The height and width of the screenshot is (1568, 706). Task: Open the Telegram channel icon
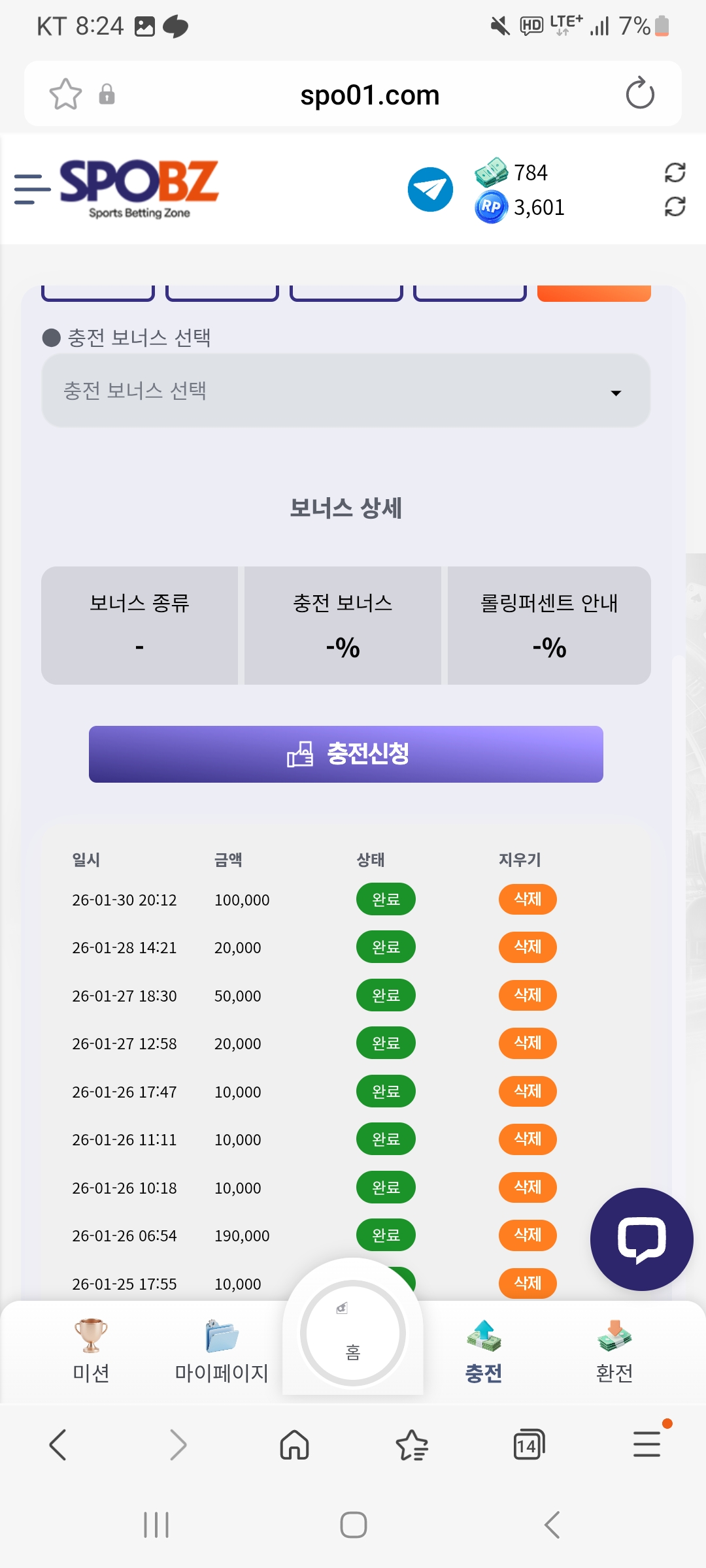click(x=430, y=189)
